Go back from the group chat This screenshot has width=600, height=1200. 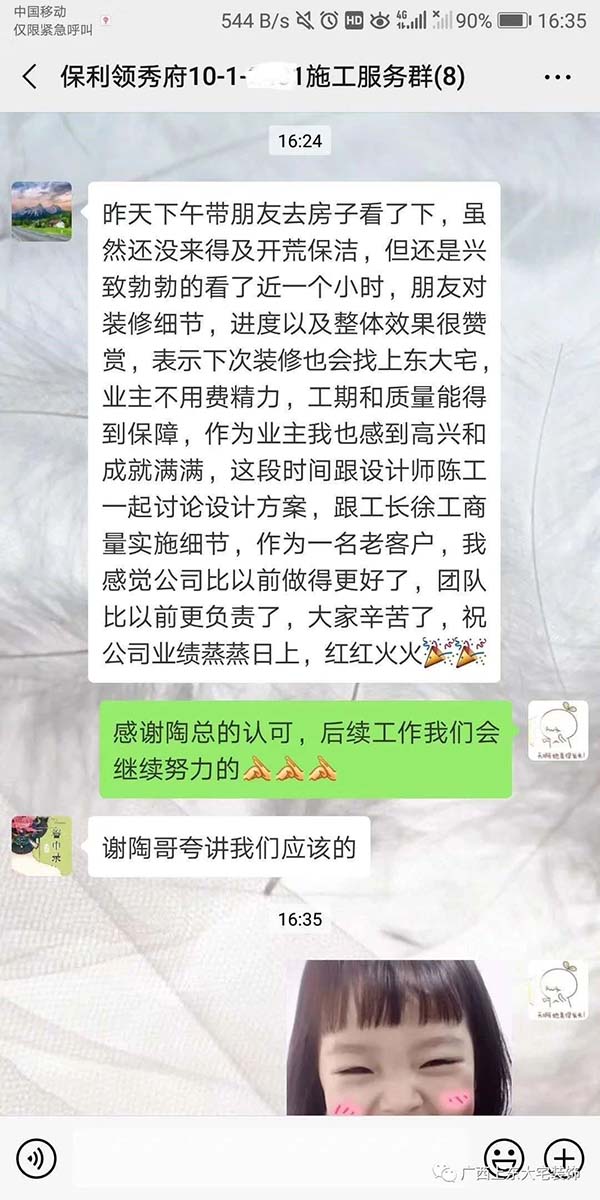(30, 77)
